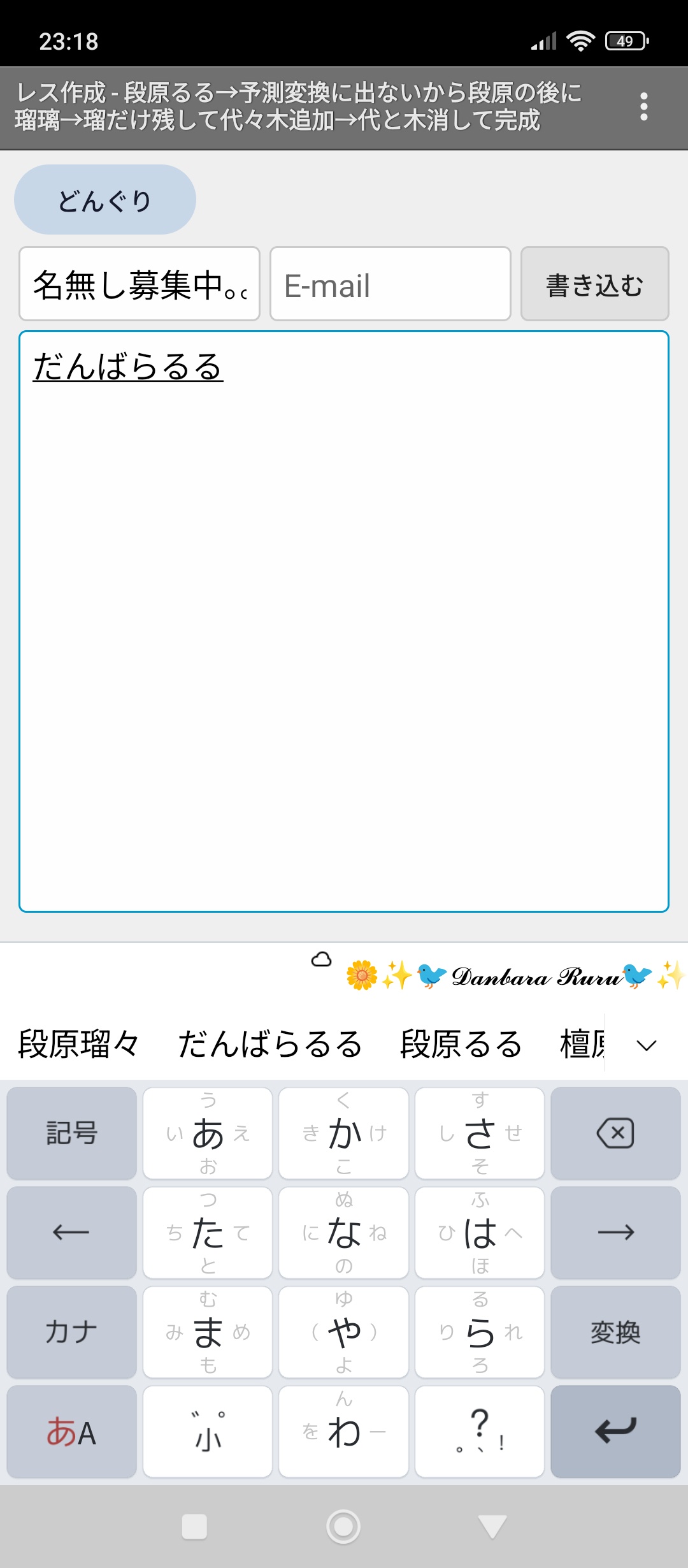
Task: Focus the E-mail input field
Action: click(390, 284)
